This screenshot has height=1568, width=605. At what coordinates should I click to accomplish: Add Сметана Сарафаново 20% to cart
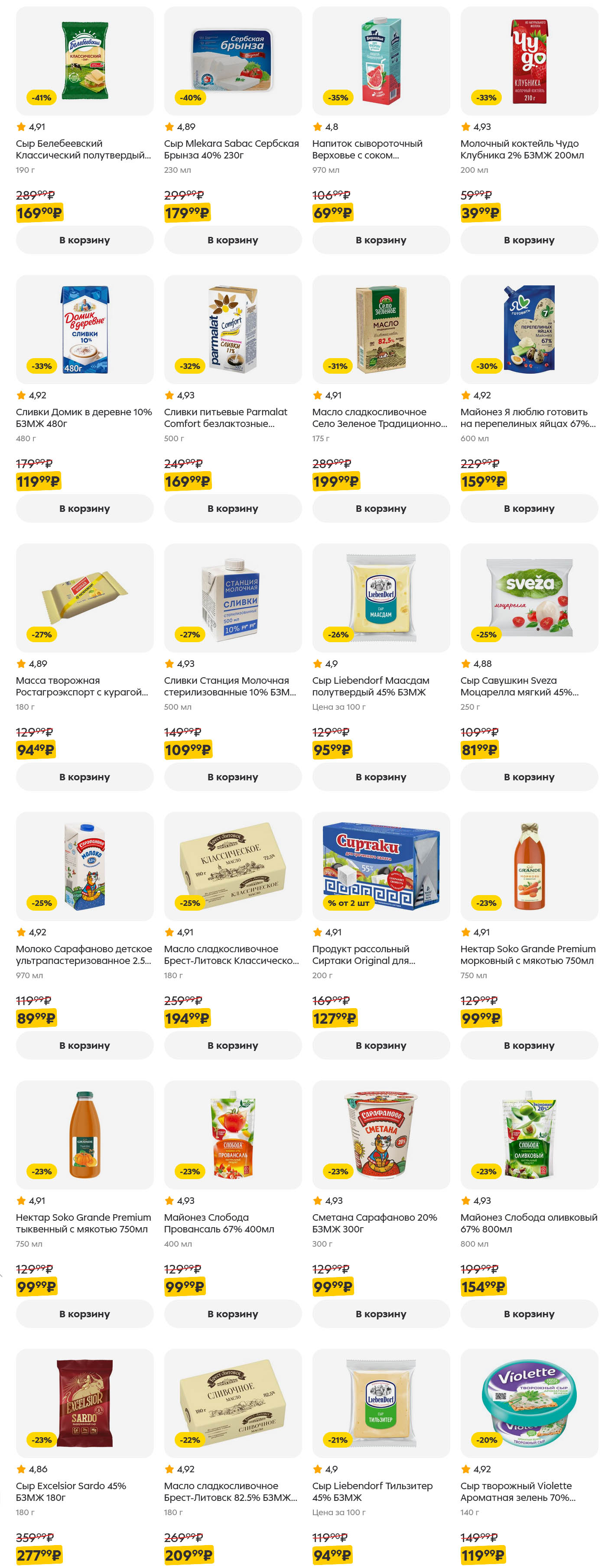tap(380, 1313)
